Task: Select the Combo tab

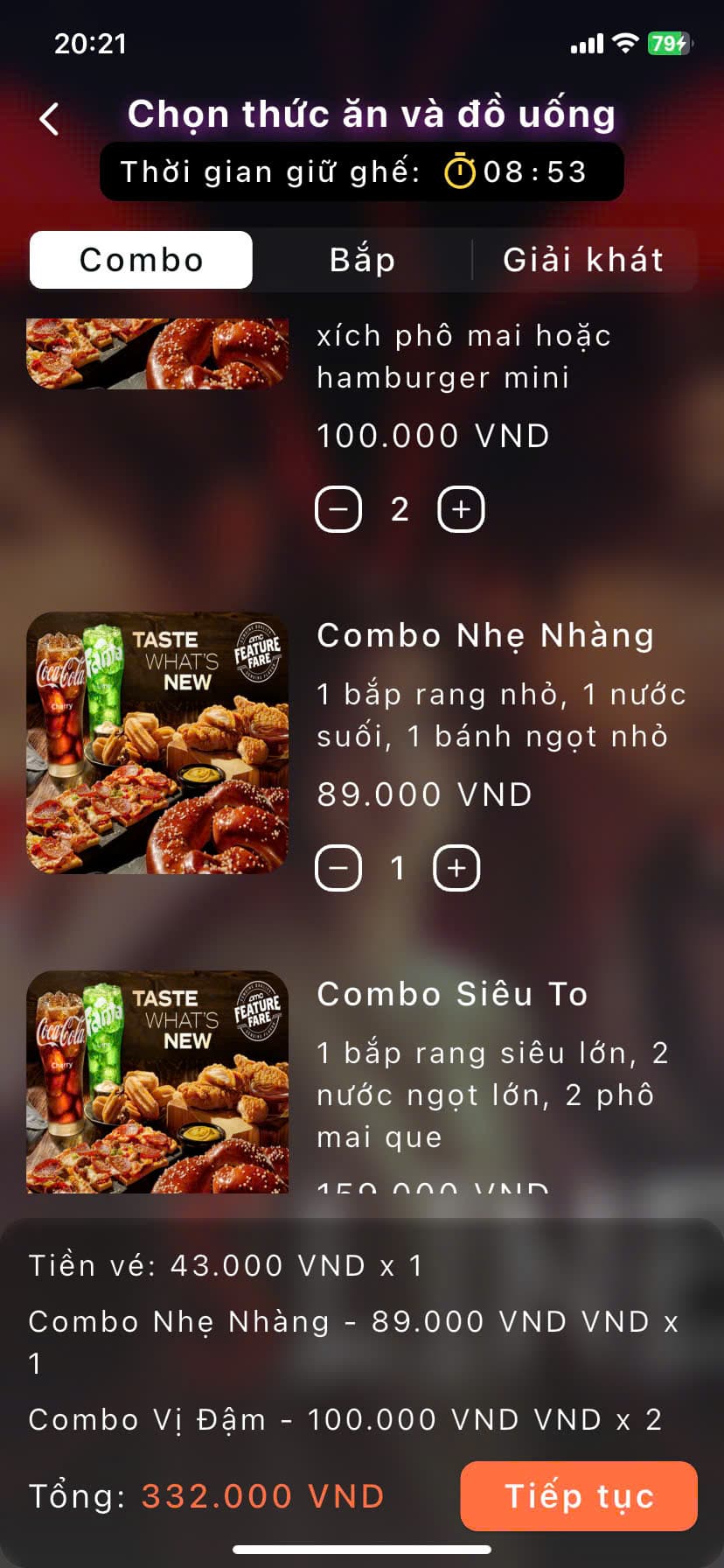Action: tap(140, 259)
